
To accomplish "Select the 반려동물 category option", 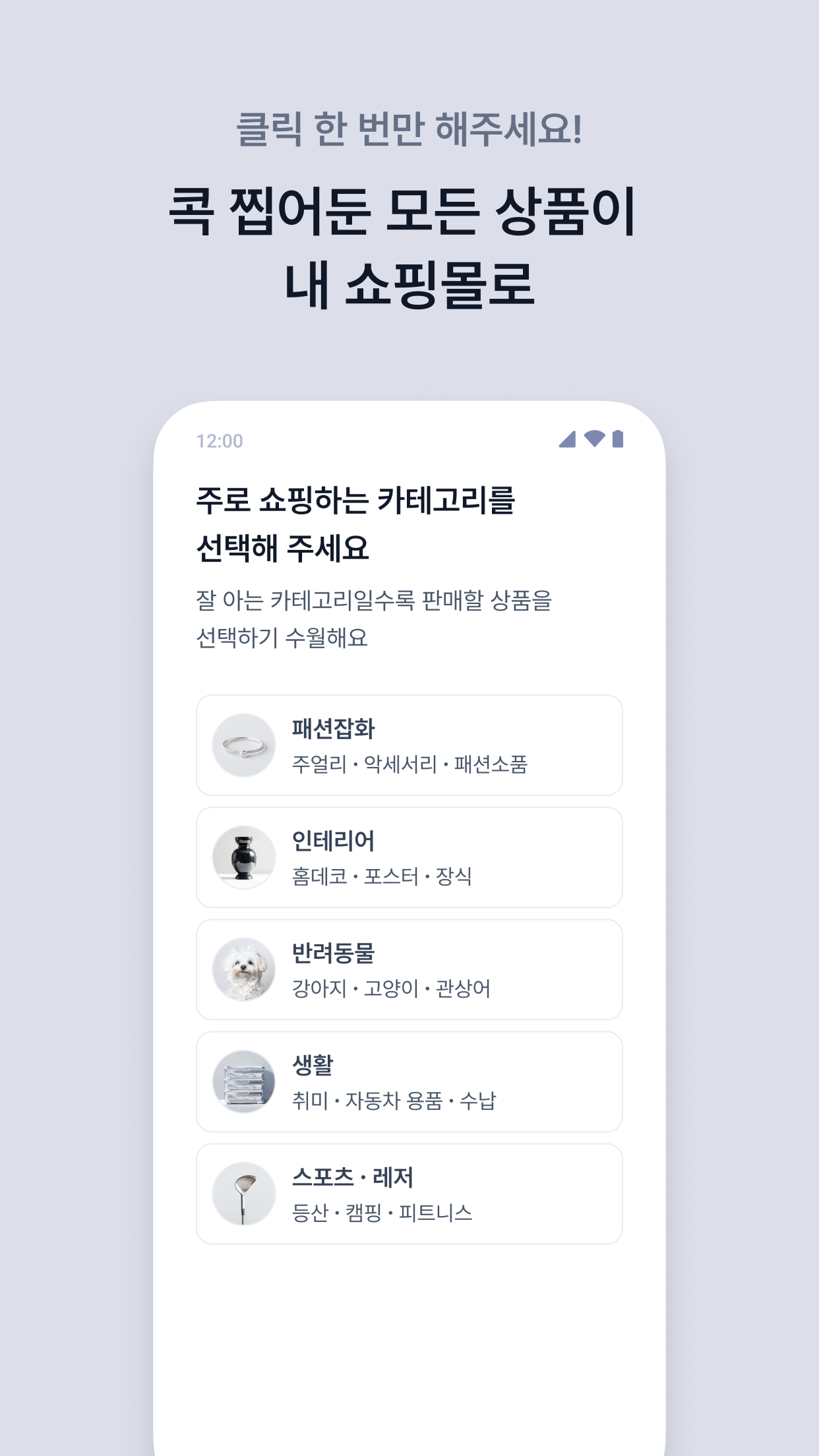I will tap(409, 969).
